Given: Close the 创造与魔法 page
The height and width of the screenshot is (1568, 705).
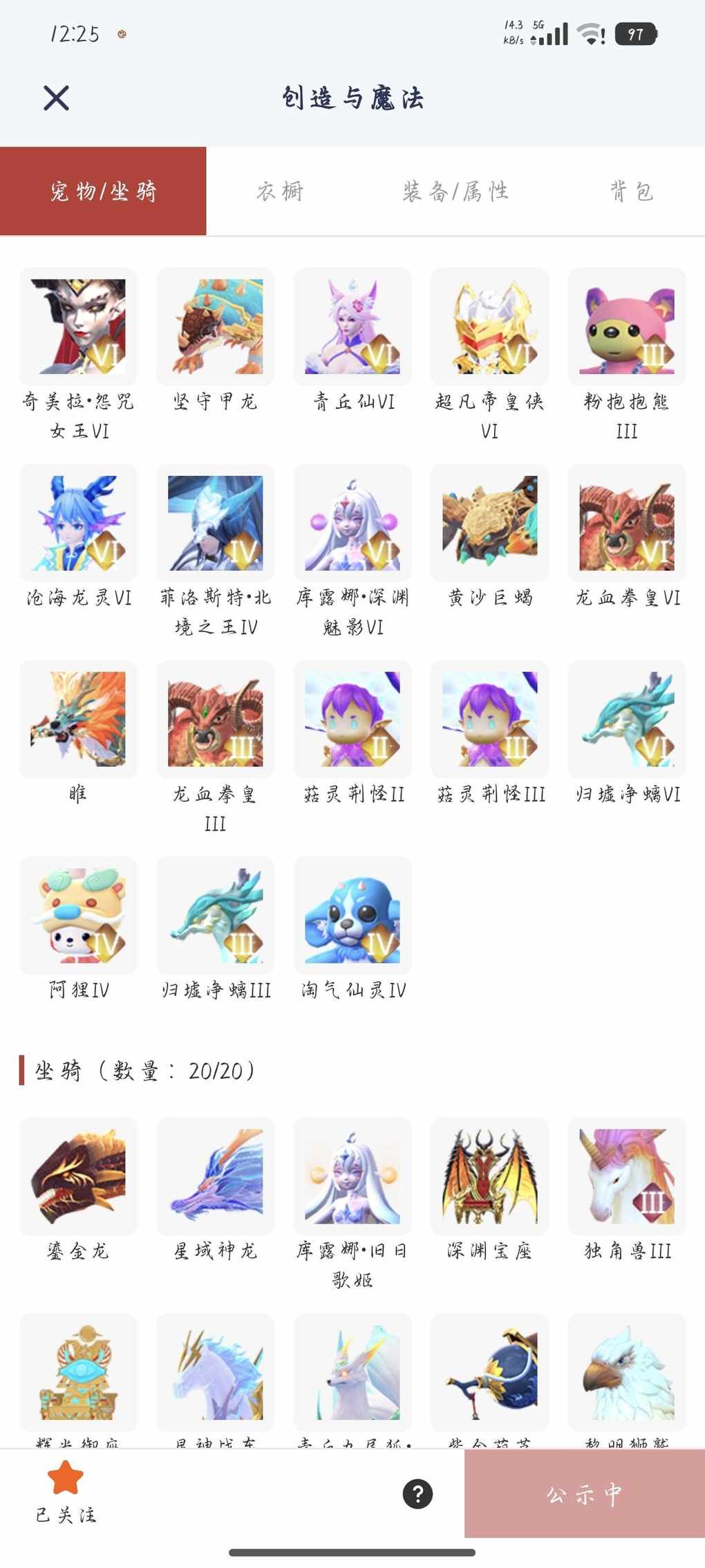Looking at the screenshot, I should (x=56, y=98).
